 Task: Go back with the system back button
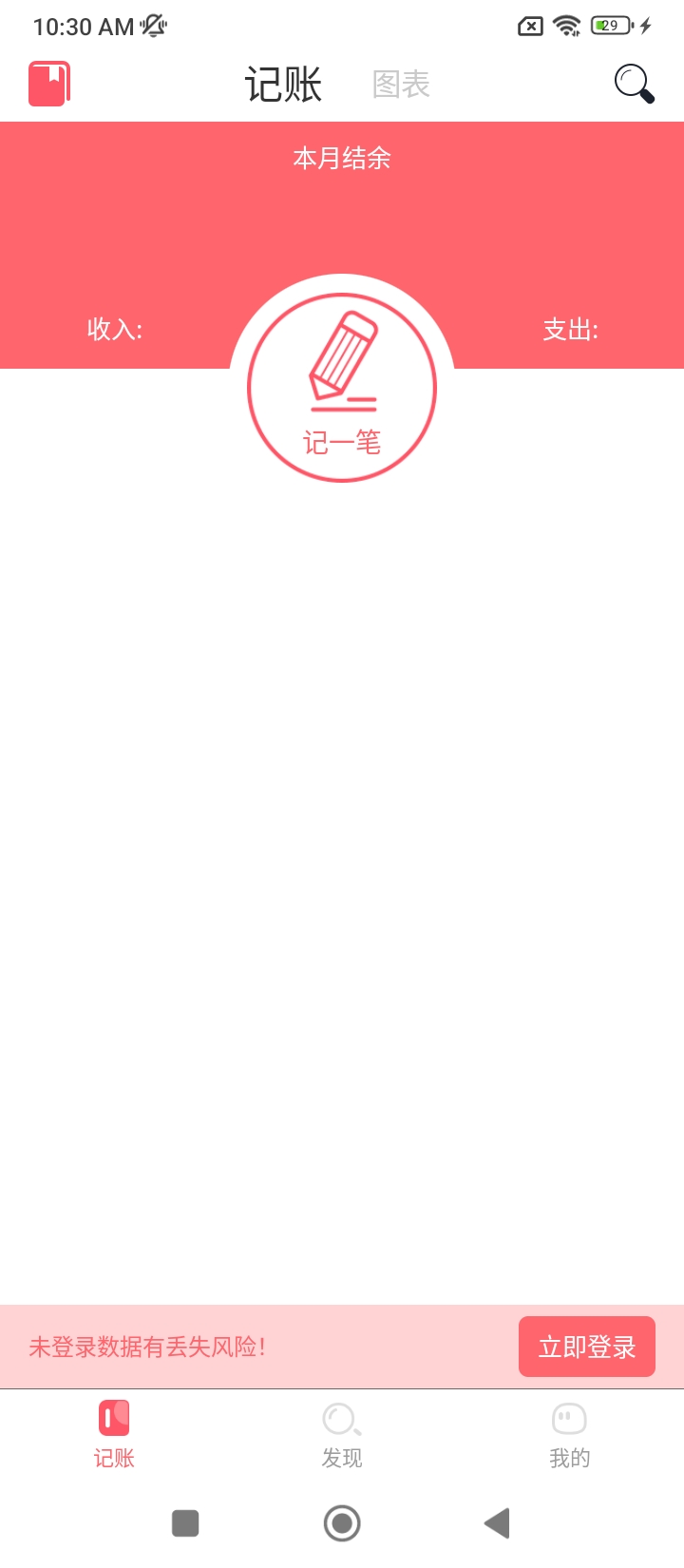pyautogui.click(x=497, y=1523)
